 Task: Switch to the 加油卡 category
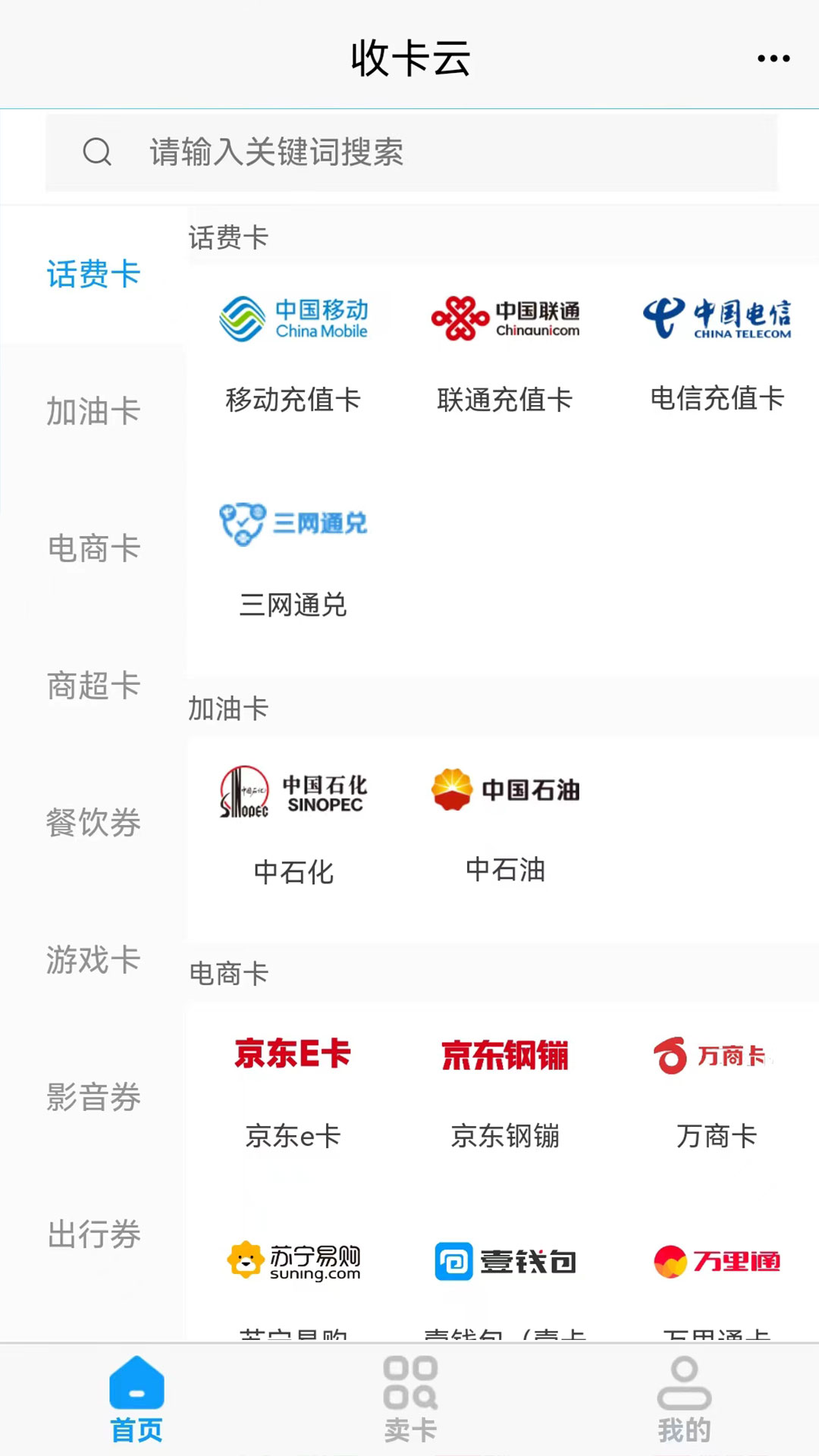(x=93, y=412)
